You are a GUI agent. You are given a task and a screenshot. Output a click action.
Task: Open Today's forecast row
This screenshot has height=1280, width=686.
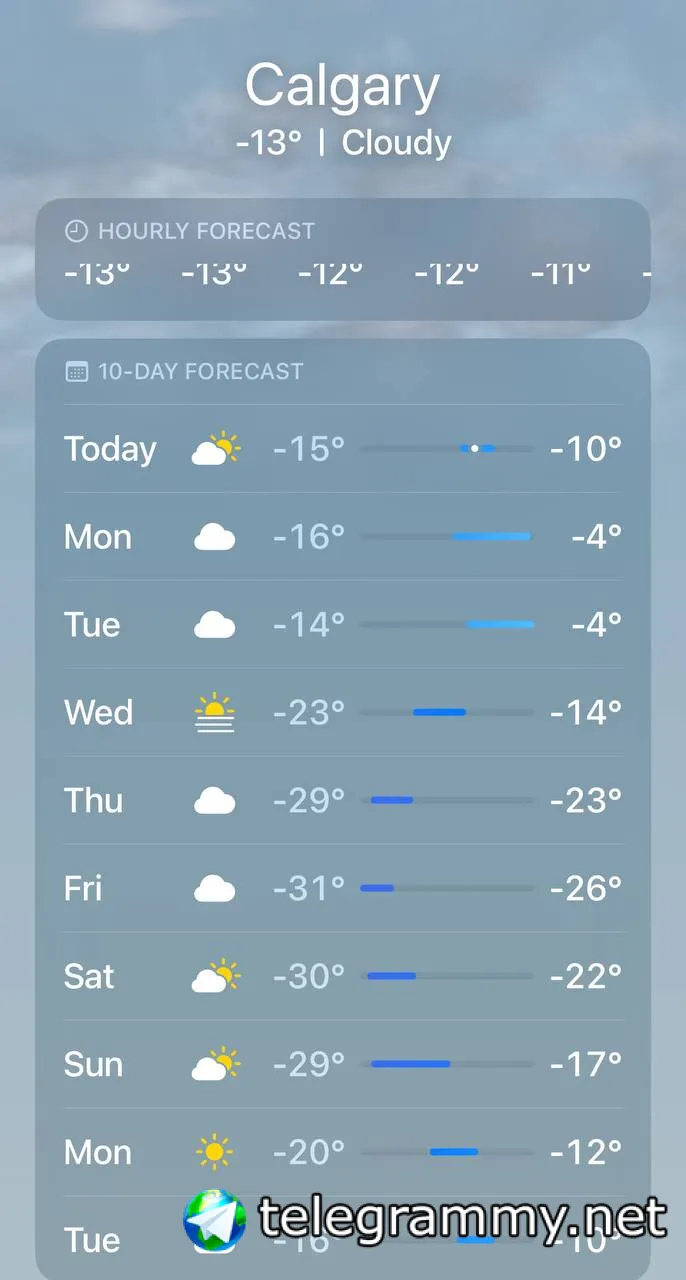click(342, 449)
